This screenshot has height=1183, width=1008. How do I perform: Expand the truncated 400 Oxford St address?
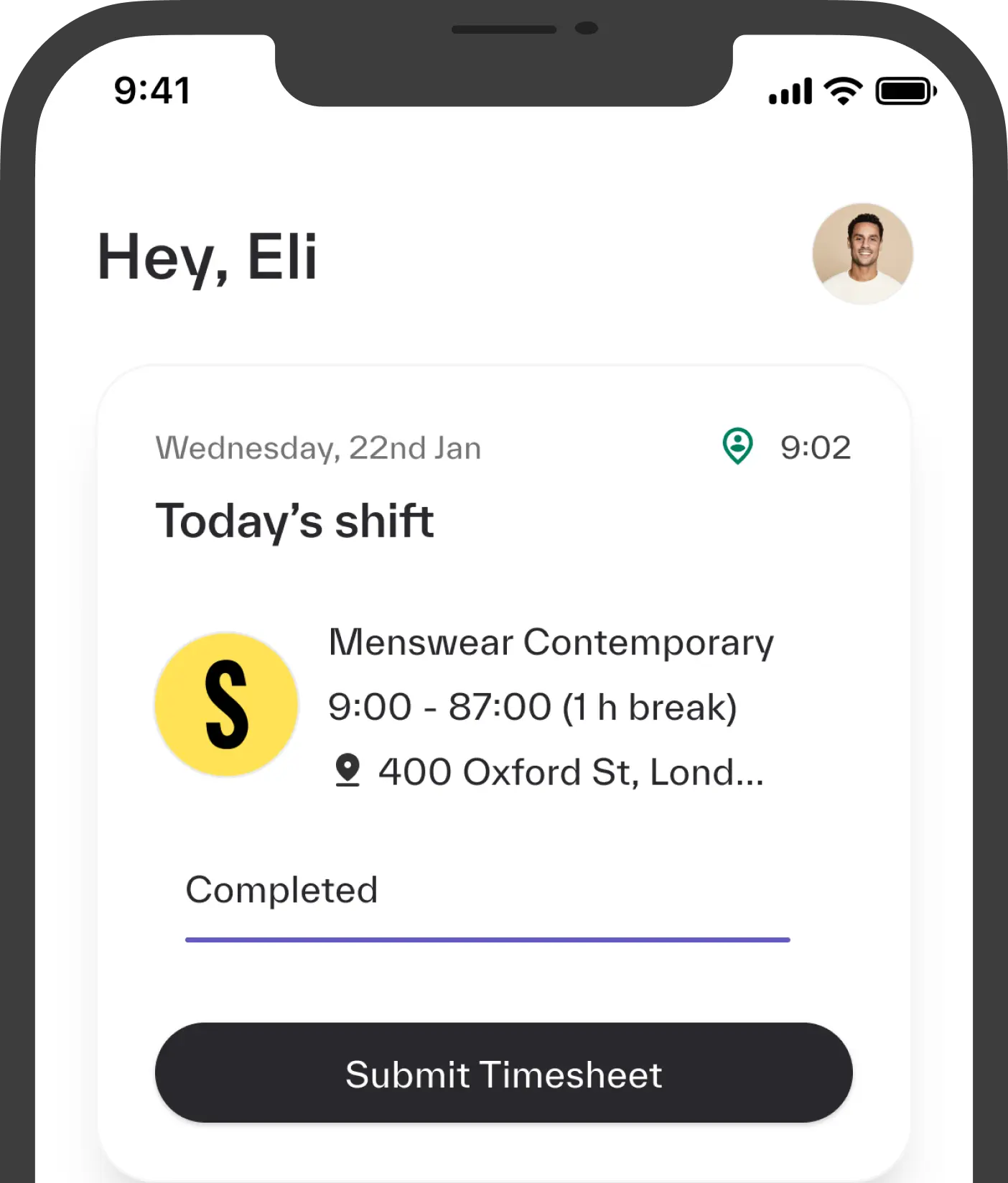click(x=571, y=772)
